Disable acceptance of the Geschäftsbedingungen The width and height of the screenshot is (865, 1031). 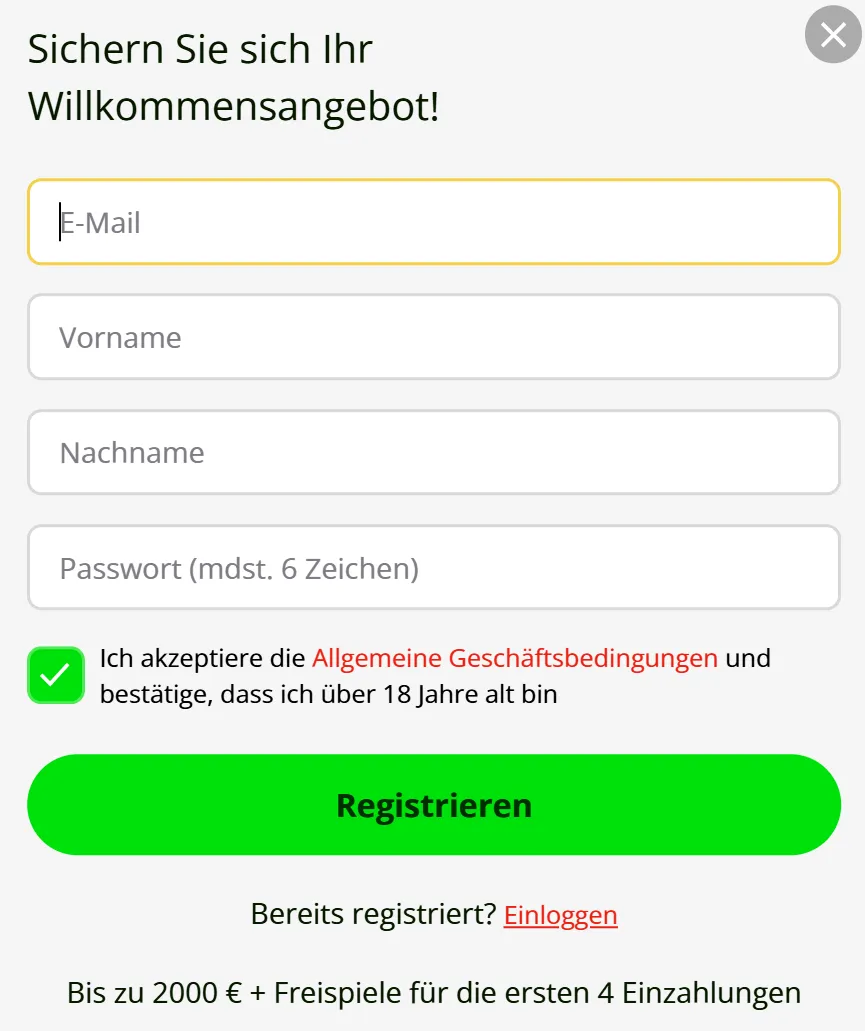(56, 675)
